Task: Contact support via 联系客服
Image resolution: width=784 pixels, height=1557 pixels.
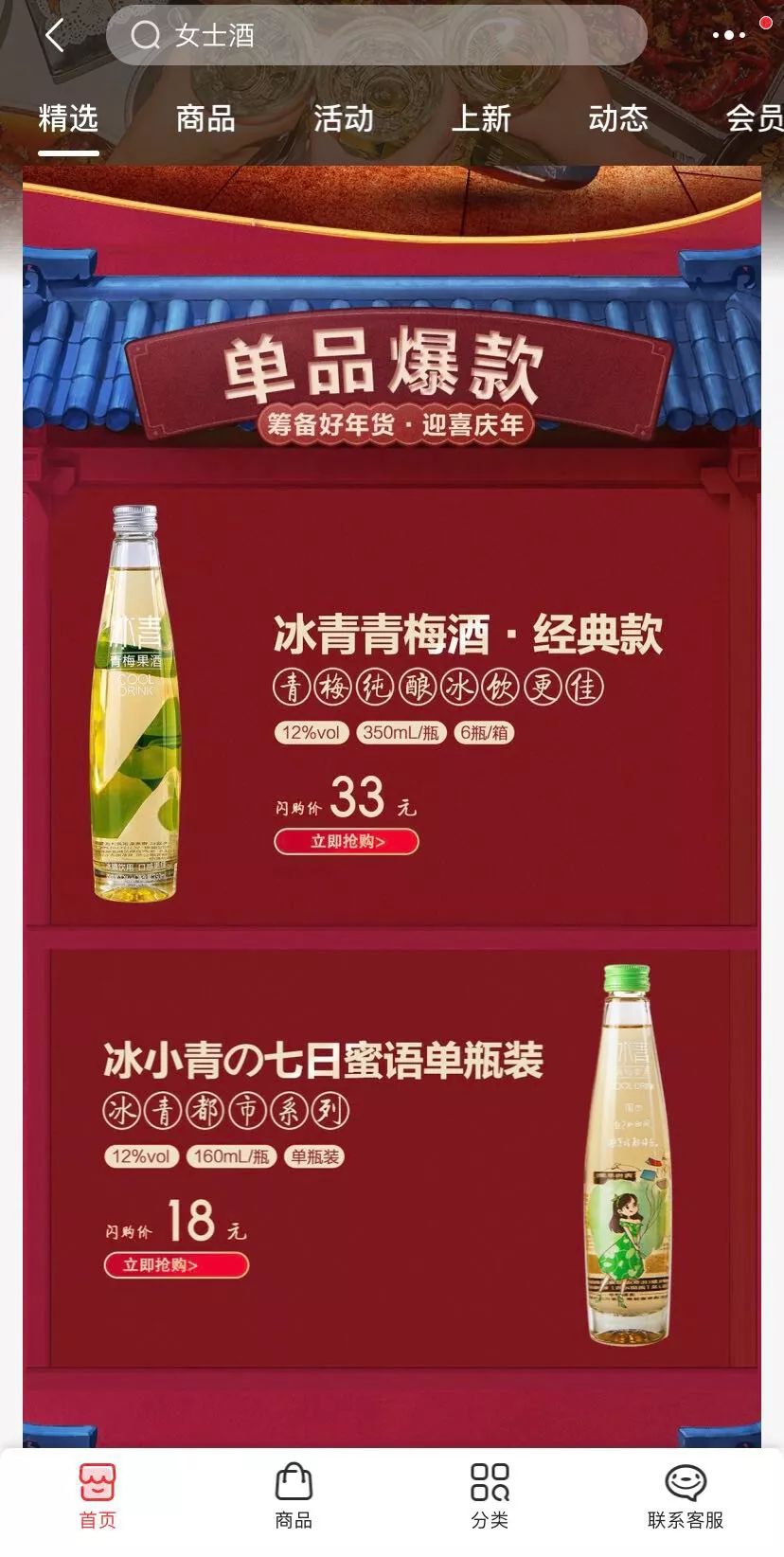Action: coord(686,1495)
